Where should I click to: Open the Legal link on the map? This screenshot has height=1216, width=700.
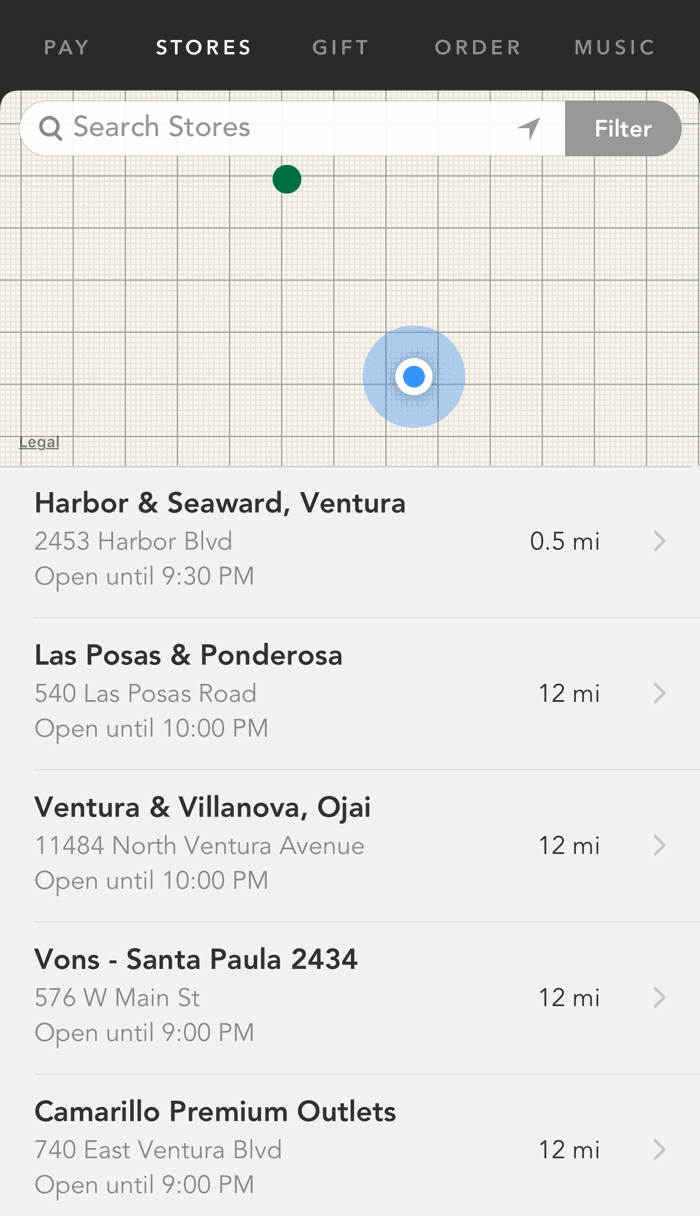(39, 442)
